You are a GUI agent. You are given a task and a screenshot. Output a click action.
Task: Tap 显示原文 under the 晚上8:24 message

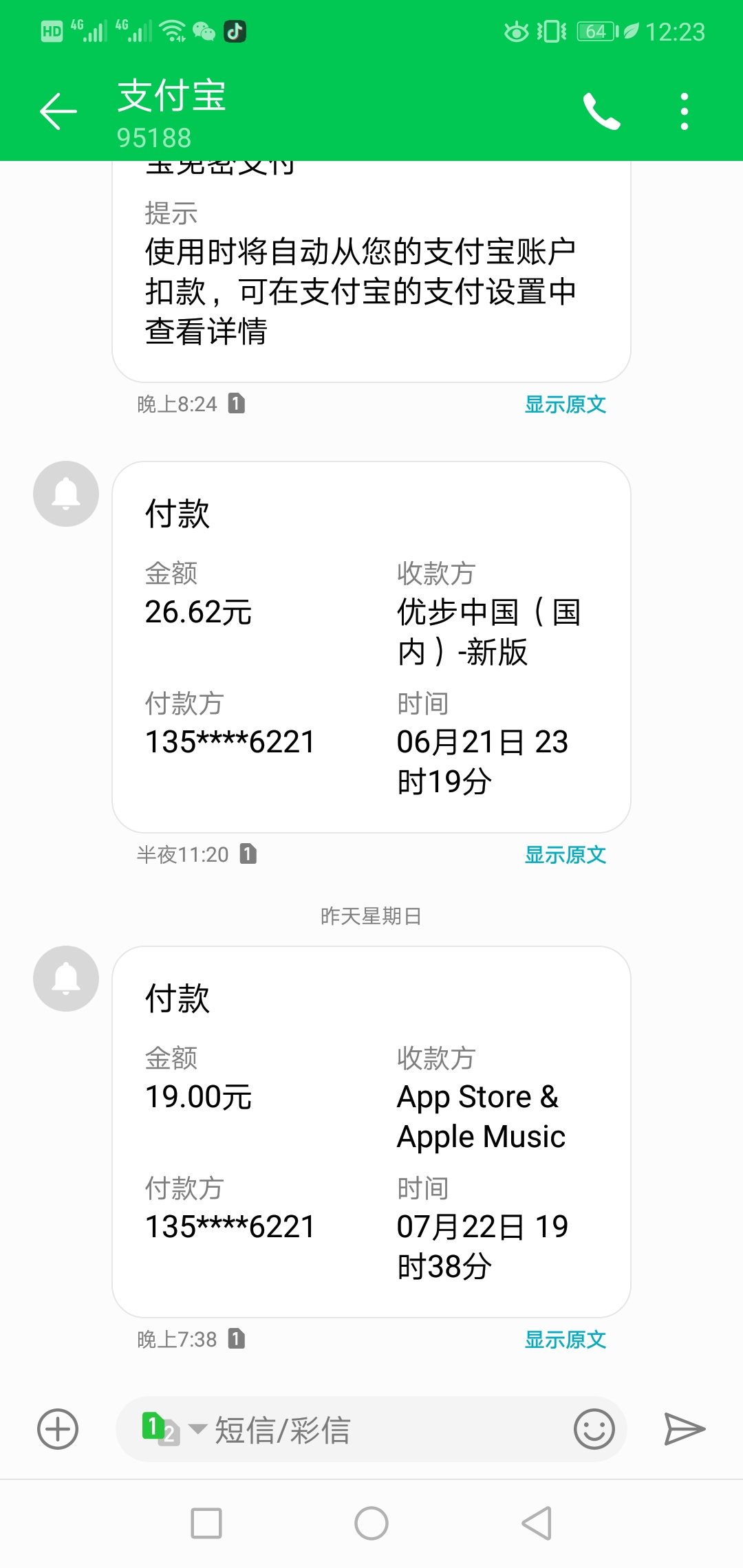565,404
